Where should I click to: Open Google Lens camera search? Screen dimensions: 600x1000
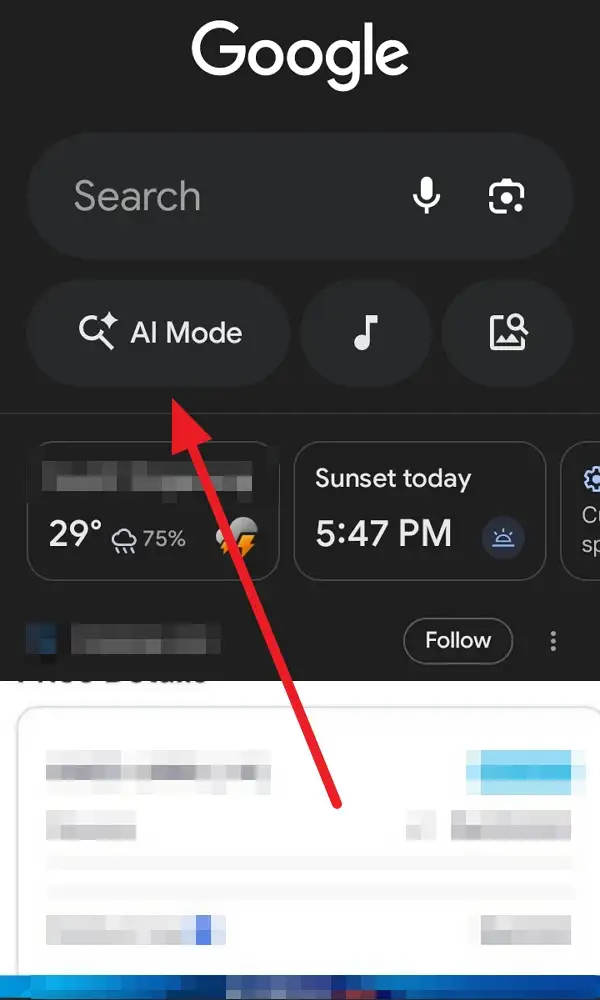[507, 196]
